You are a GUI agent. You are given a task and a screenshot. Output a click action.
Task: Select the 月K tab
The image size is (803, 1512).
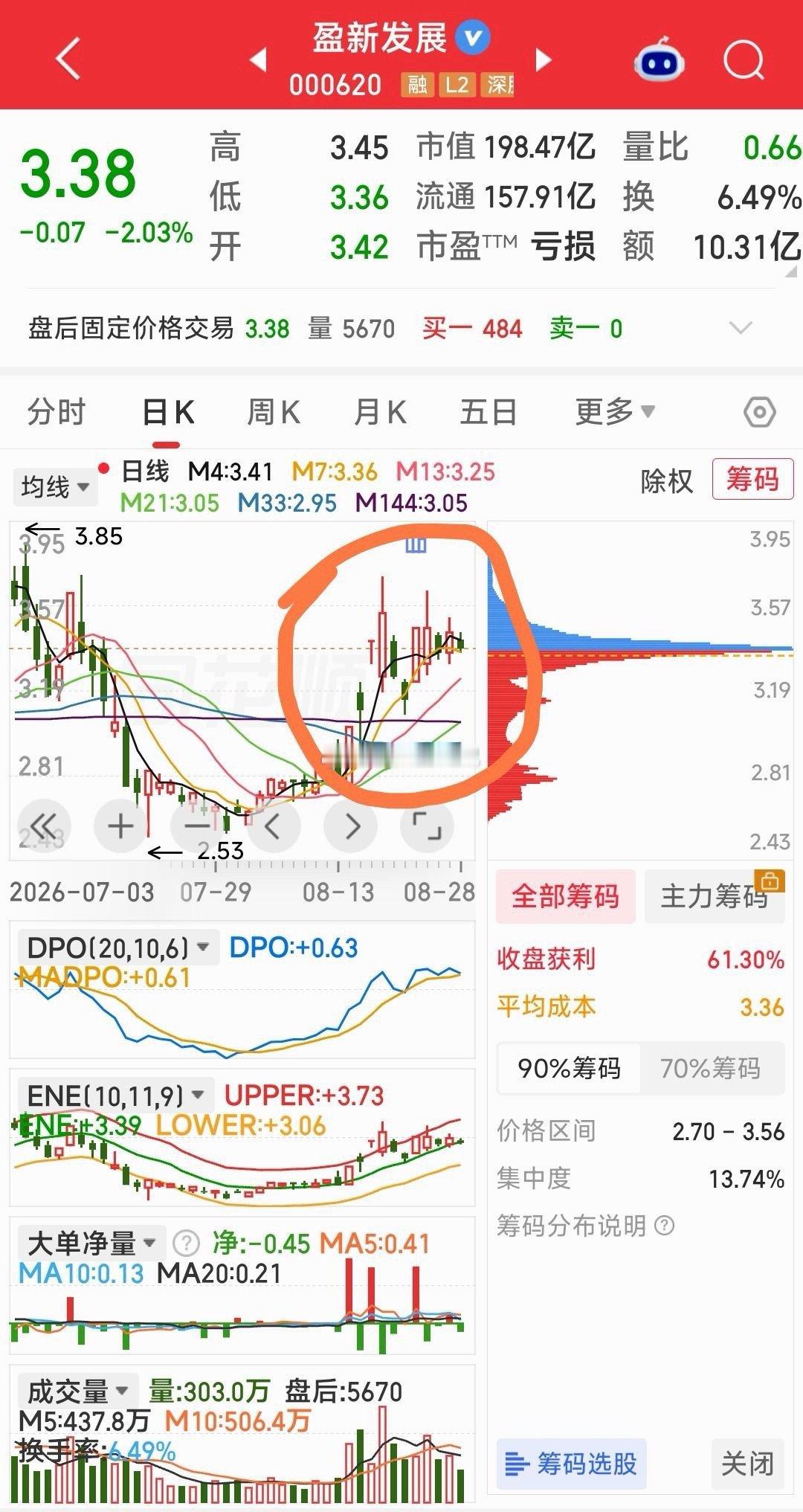380,412
